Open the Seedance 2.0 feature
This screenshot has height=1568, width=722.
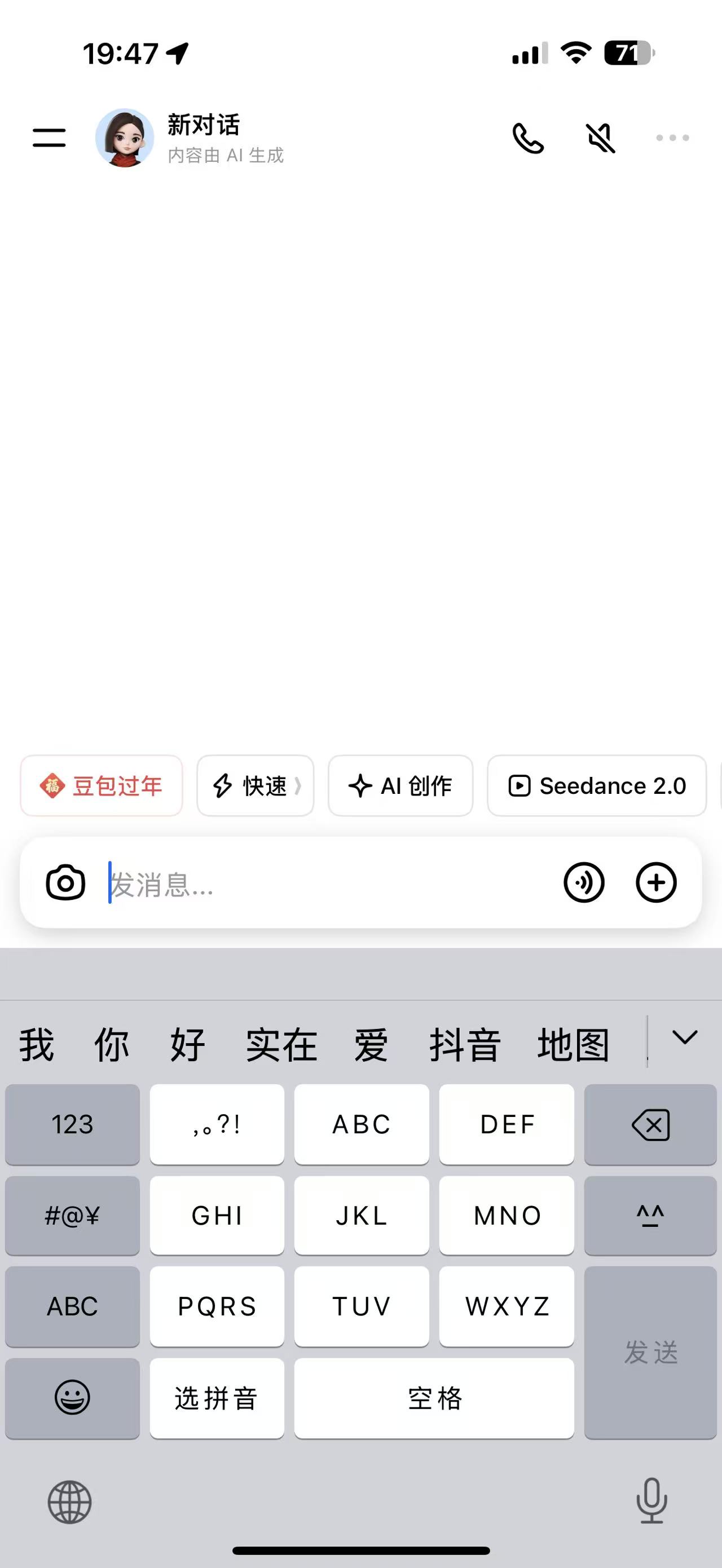coord(596,786)
